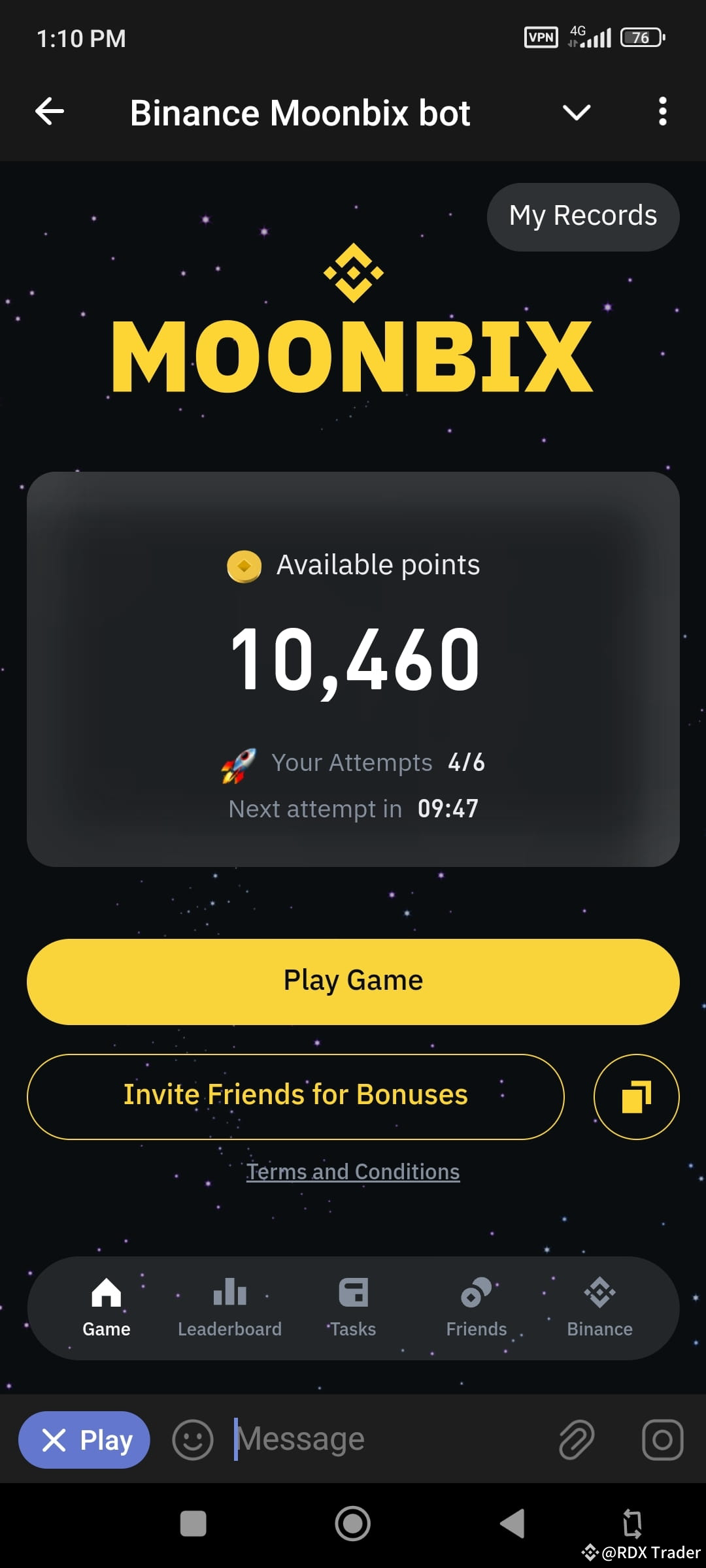Open the emoji picker in message bar
Image resolution: width=706 pixels, height=1568 pixels.
point(193,1438)
